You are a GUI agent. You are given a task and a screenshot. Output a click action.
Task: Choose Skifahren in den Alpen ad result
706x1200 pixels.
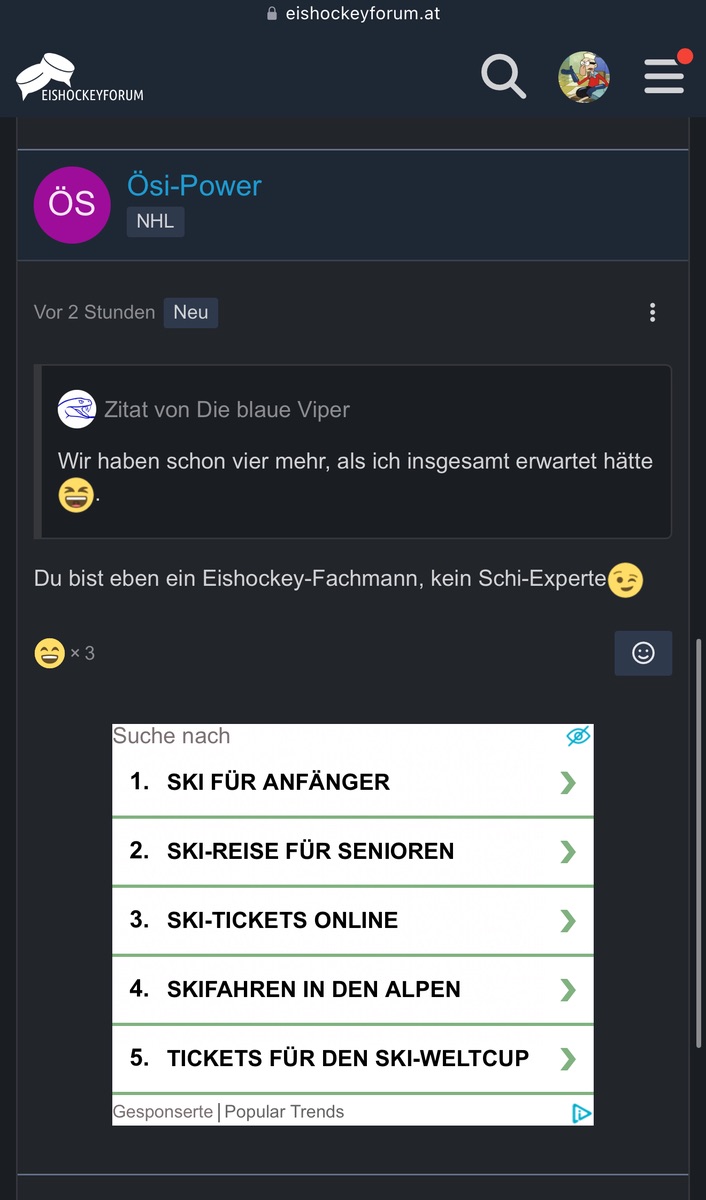(352, 989)
